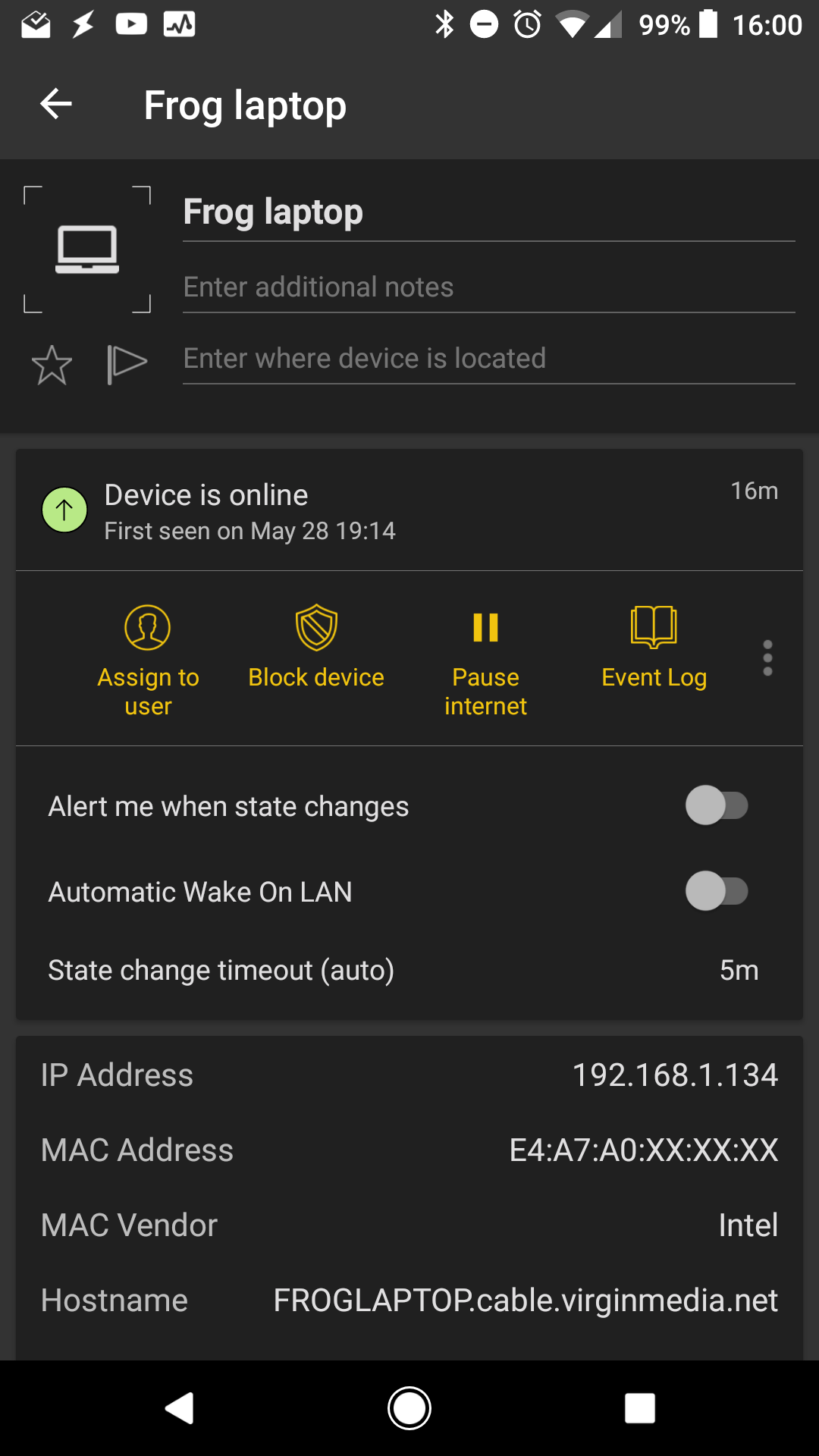Viewport: 819px width, 1456px height.
Task: Change the laptop device type icon
Action: tap(87, 249)
